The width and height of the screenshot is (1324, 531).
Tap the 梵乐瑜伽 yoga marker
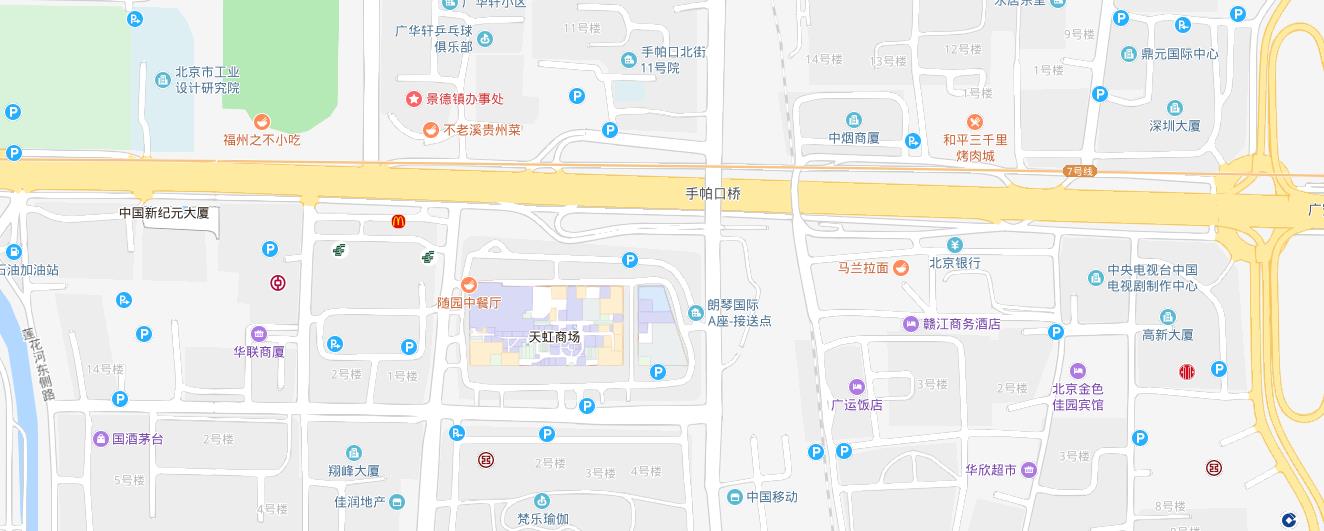[x=542, y=500]
